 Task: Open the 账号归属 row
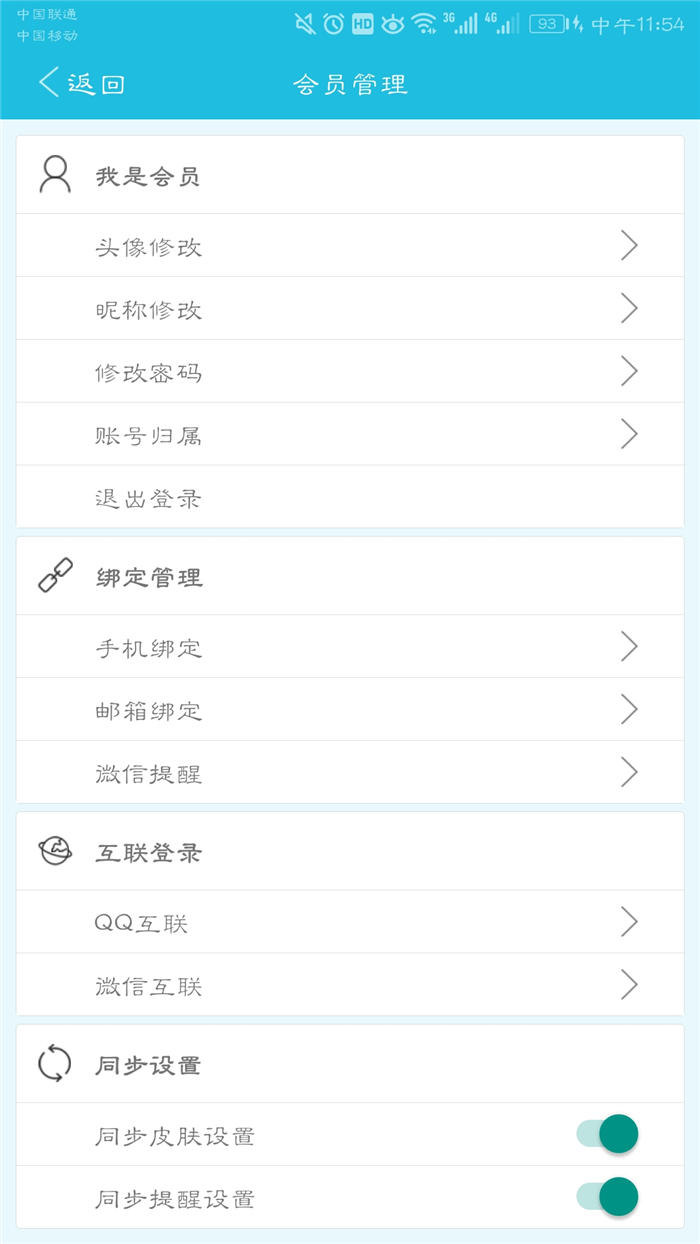(x=350, y=435)
